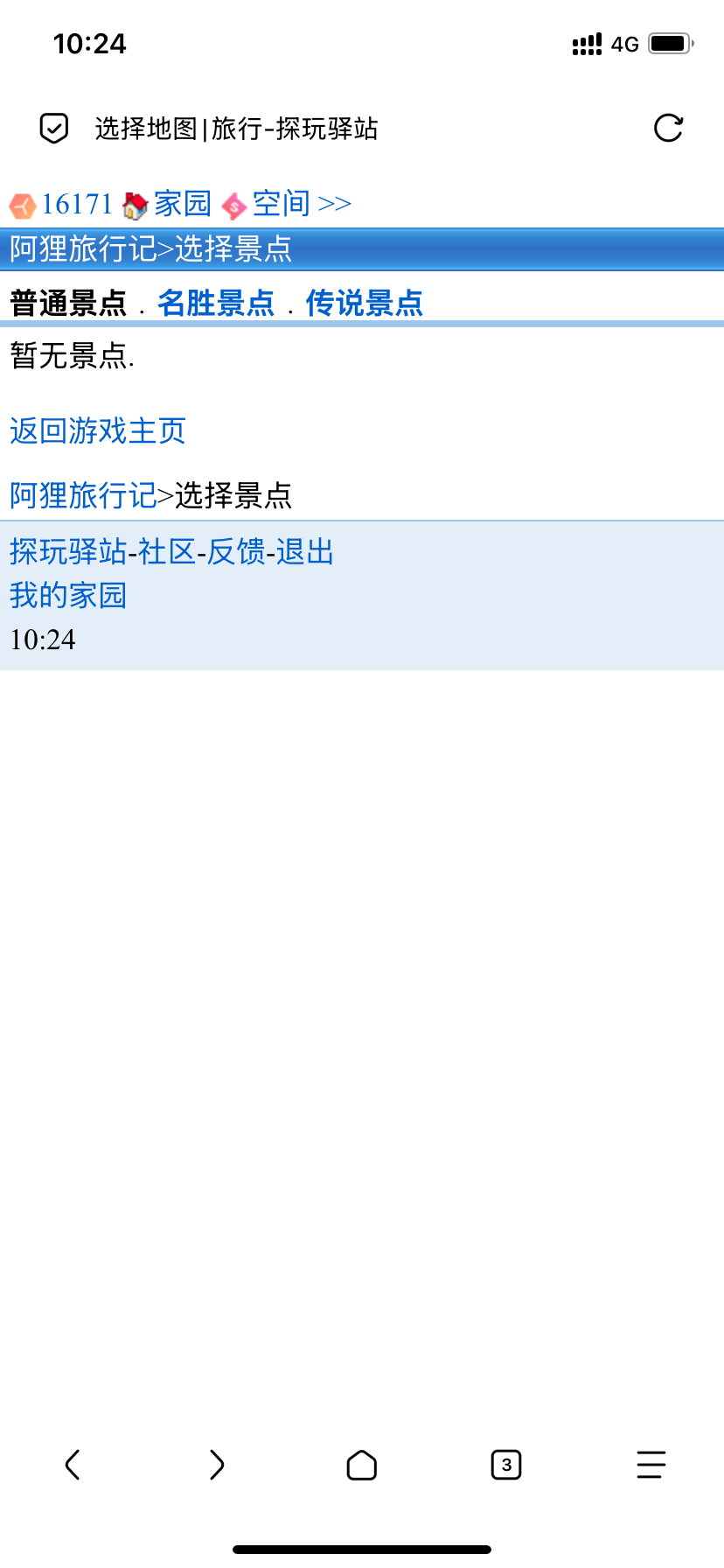Open the tab switcher showing 3
The height and width of the screenshot is (1568, 724).
pos(506,1465)
